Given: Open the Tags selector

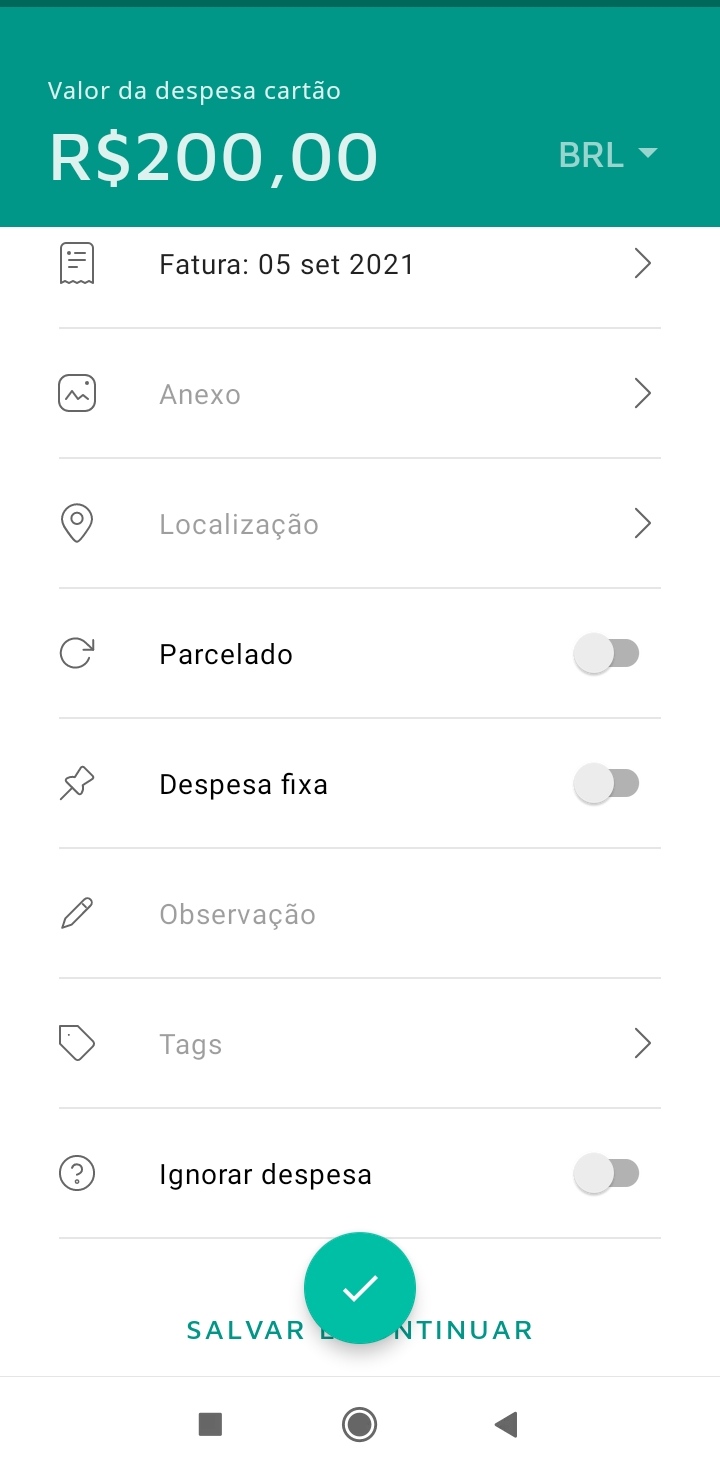Looking at the screenshot, I should [360, 1045].
